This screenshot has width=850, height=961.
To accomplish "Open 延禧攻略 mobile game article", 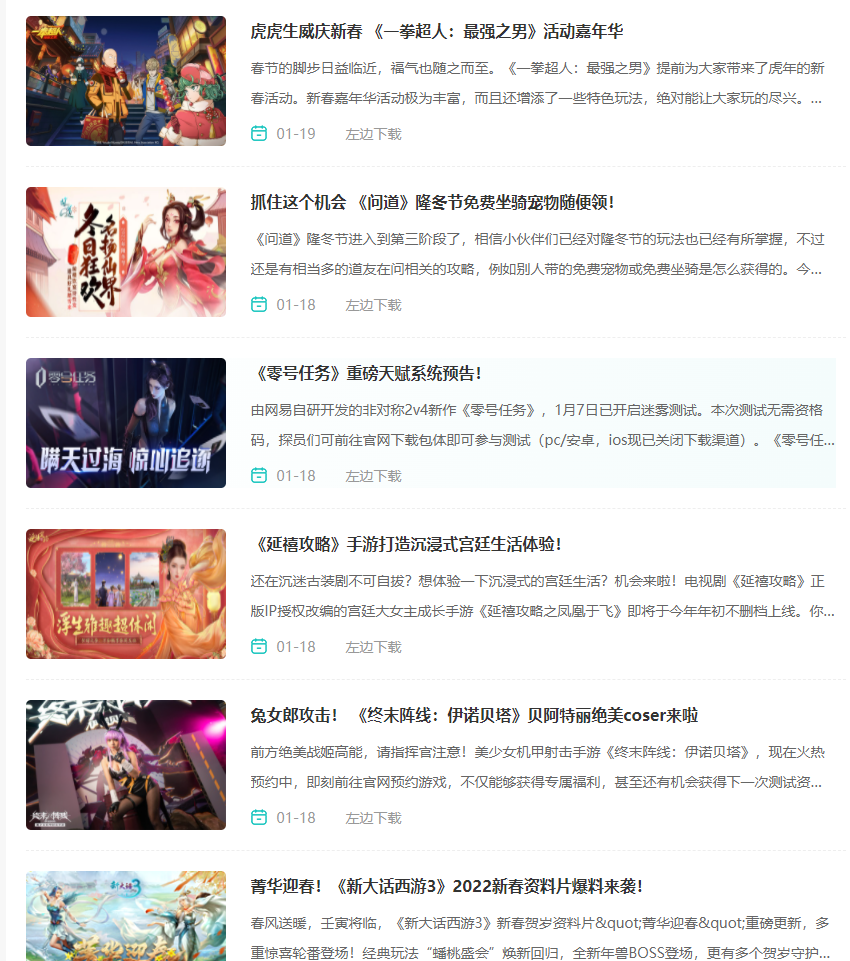I will coord(406,545).
